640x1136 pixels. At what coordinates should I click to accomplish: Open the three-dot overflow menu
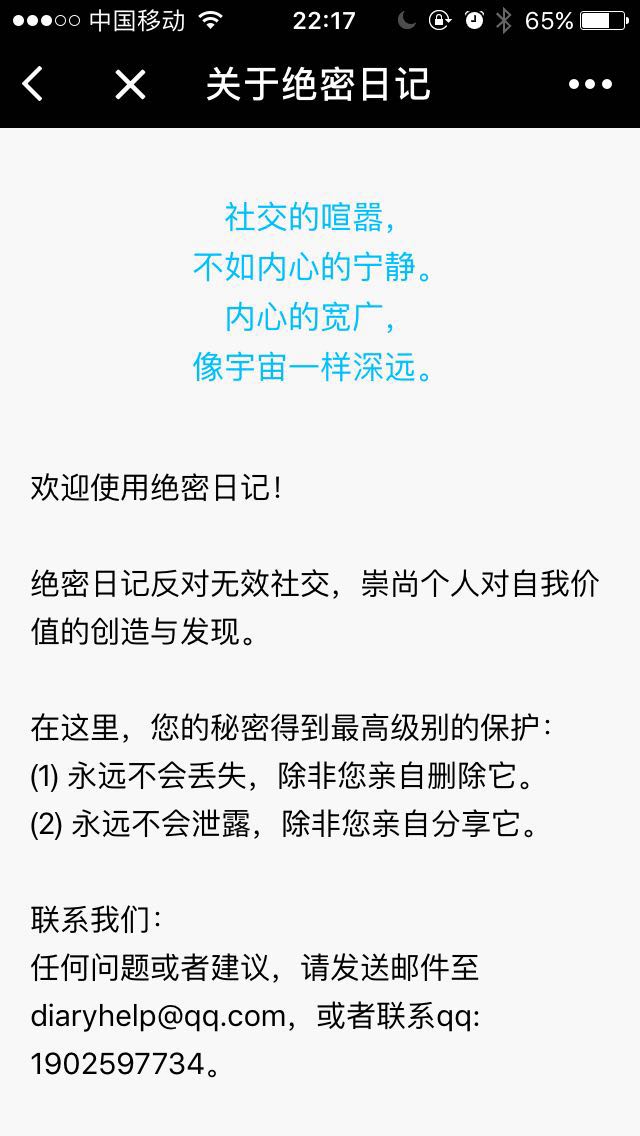590,84
